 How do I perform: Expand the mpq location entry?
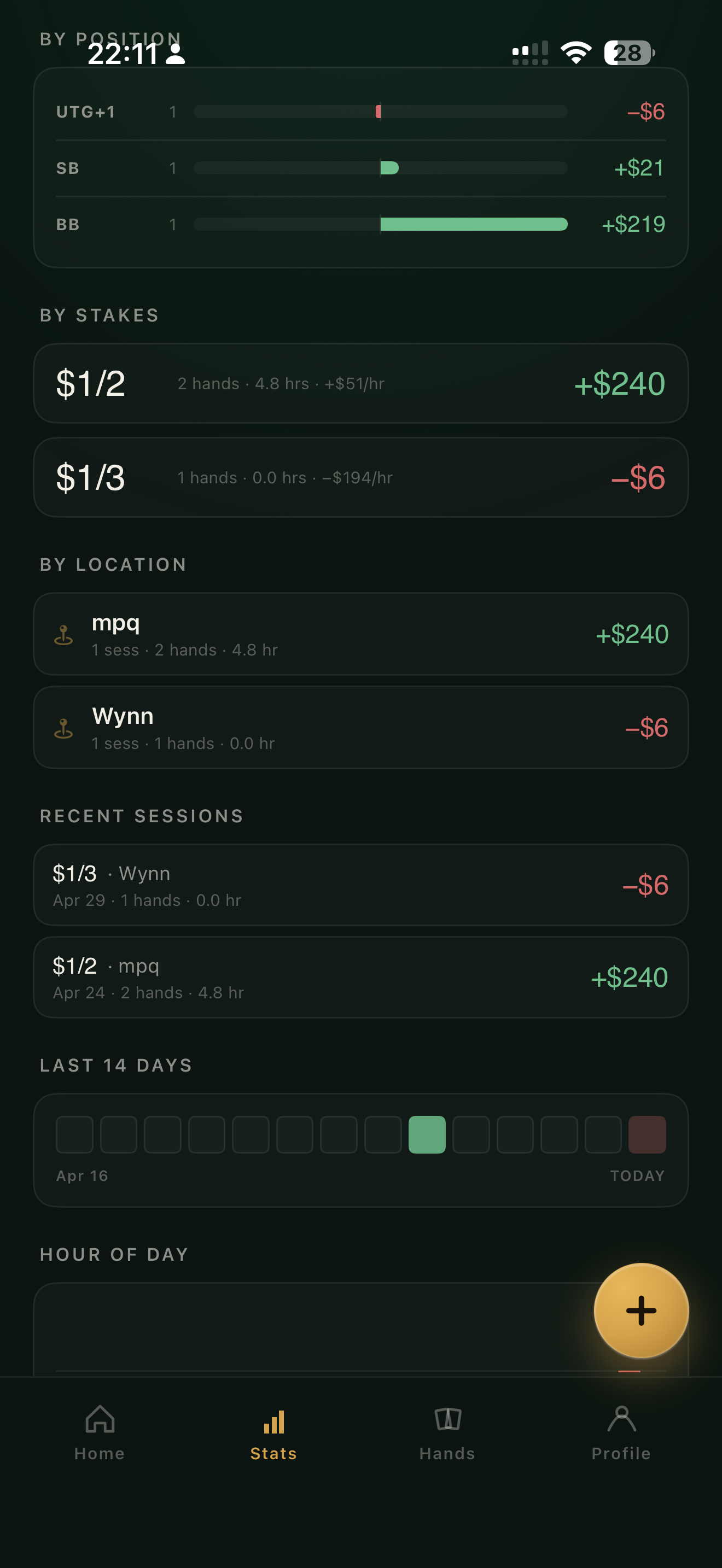(361, 634)
